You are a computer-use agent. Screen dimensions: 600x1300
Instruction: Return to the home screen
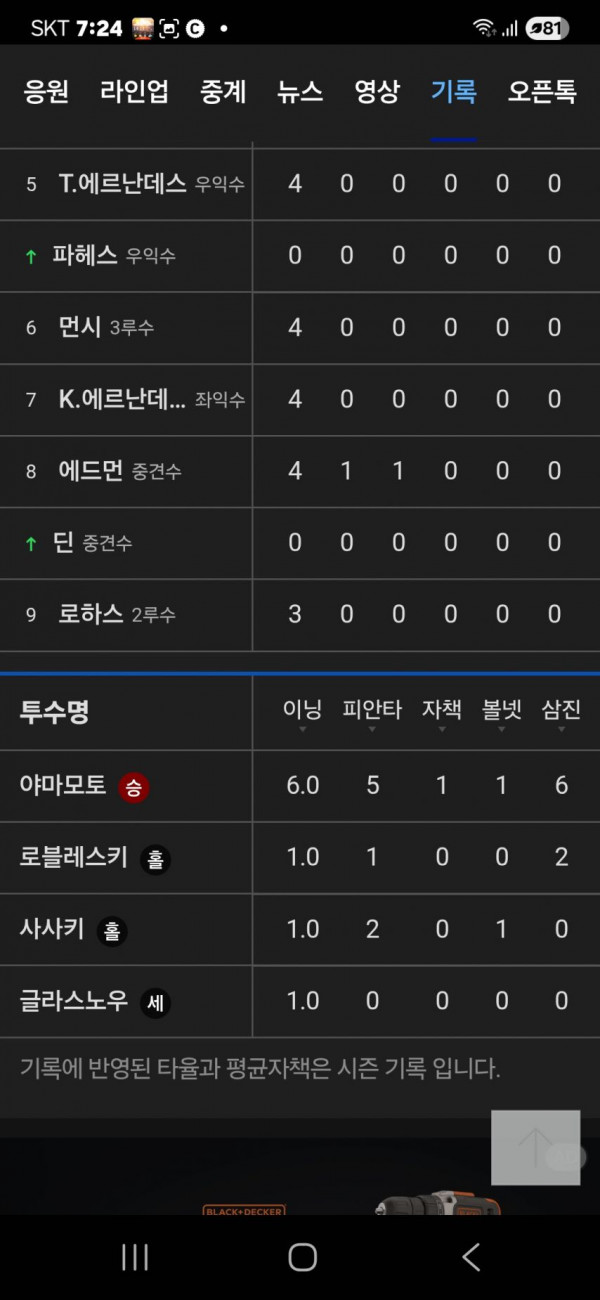[302, 1257]
